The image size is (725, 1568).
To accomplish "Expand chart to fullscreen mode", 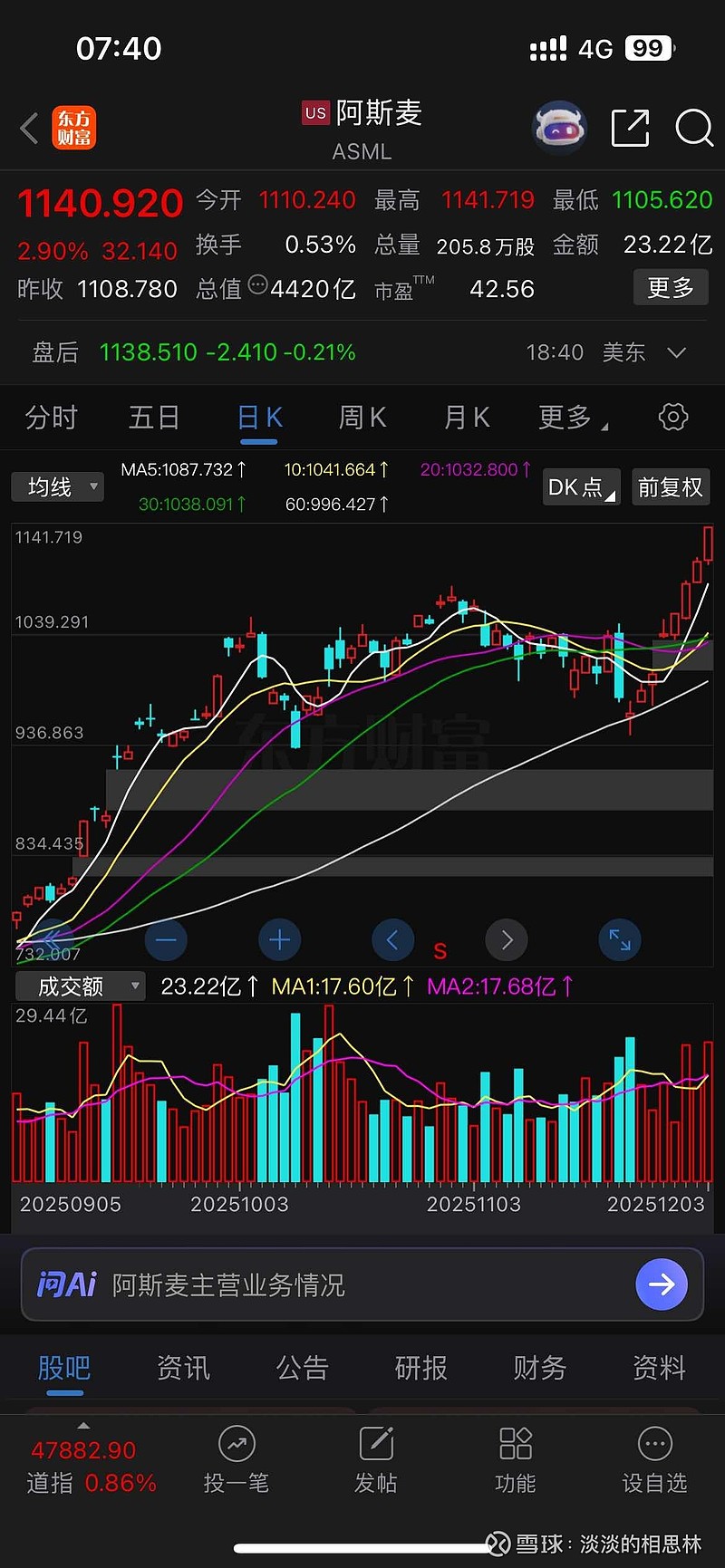I will point(619,940).
